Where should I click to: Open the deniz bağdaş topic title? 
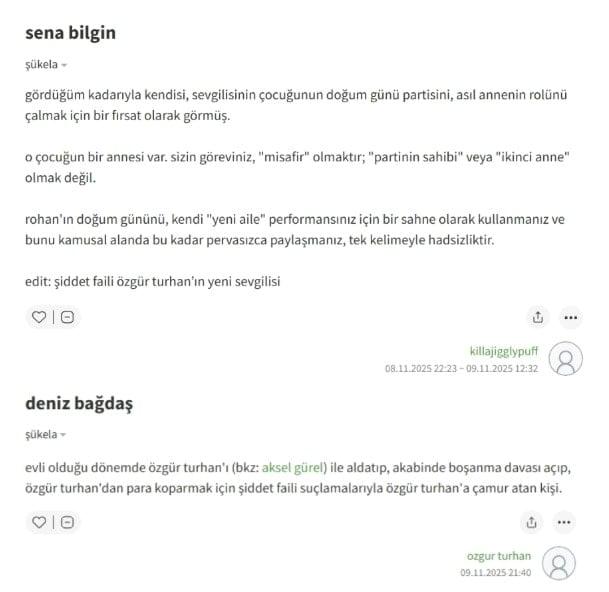(x=79, y=403)
